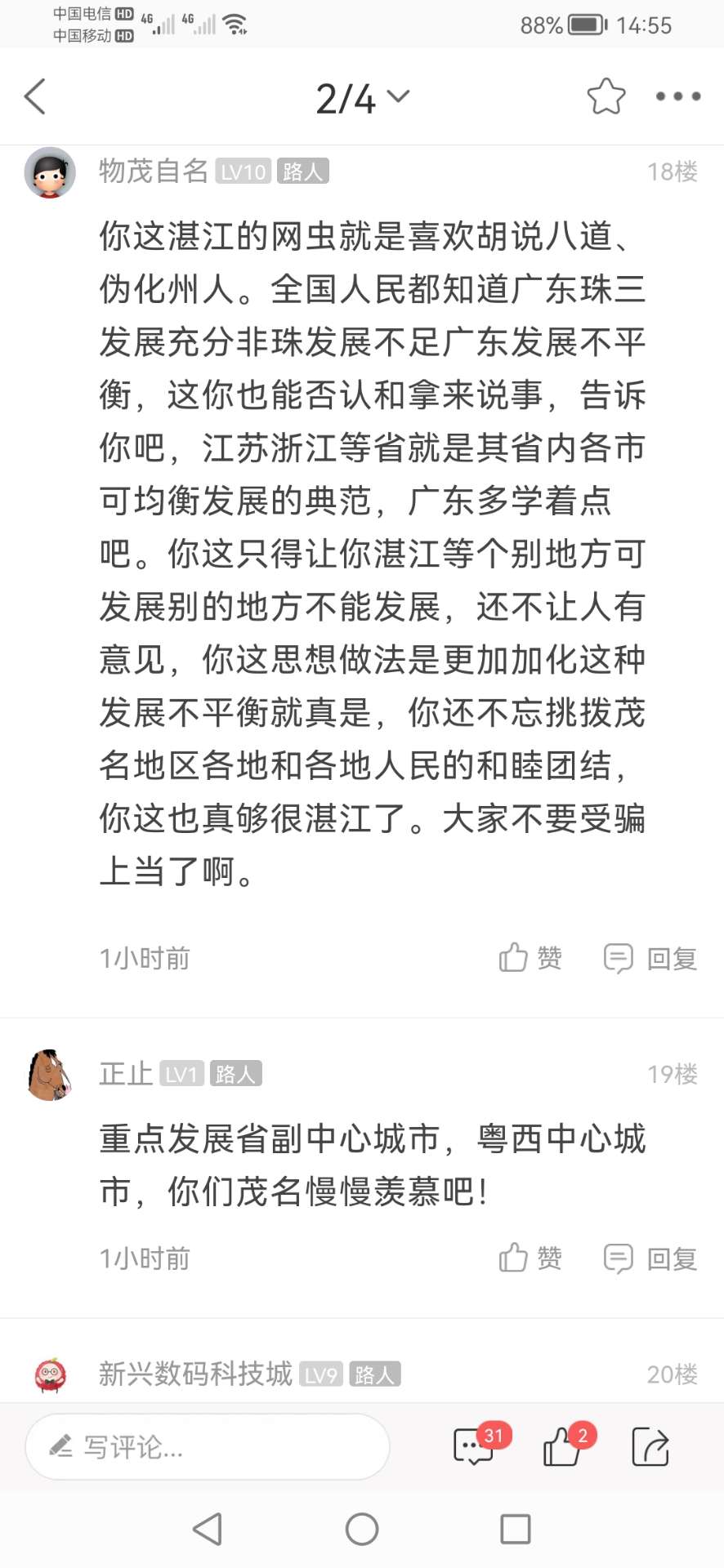Image resolution: width=724 pixels, height=1568 pixels.
Task: Open 新兴数码科技城's profile avatar
Action: click(50, 1374)
